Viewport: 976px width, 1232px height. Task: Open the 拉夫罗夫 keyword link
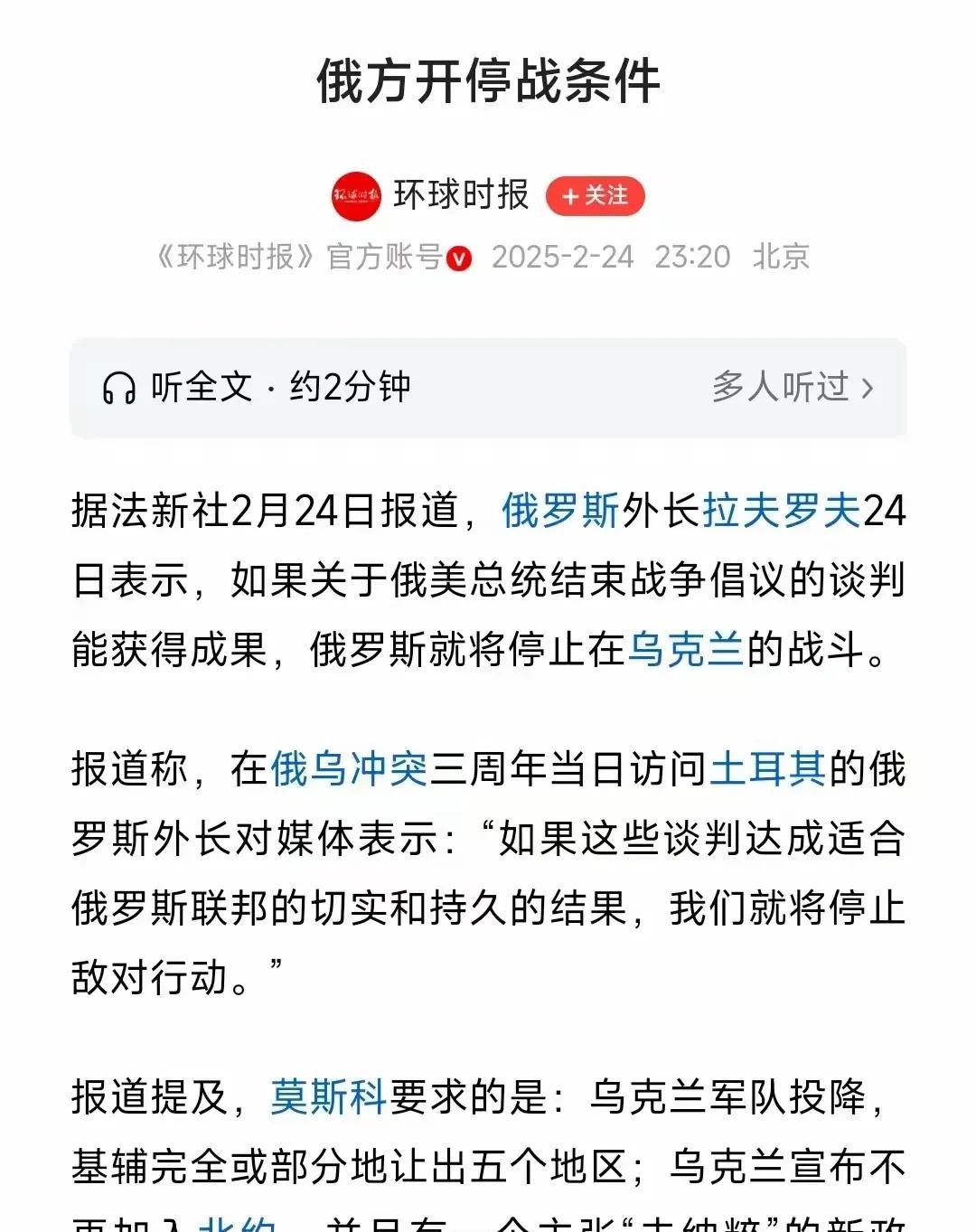(781, 512)
